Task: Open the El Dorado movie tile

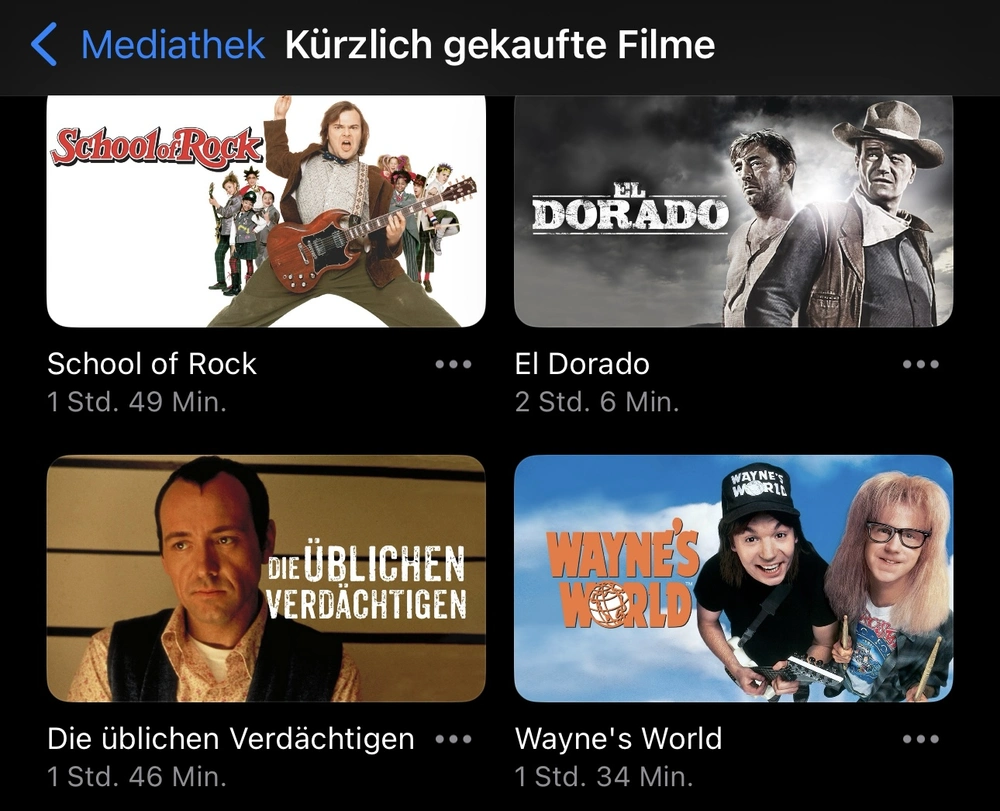Action: [733, 212]
